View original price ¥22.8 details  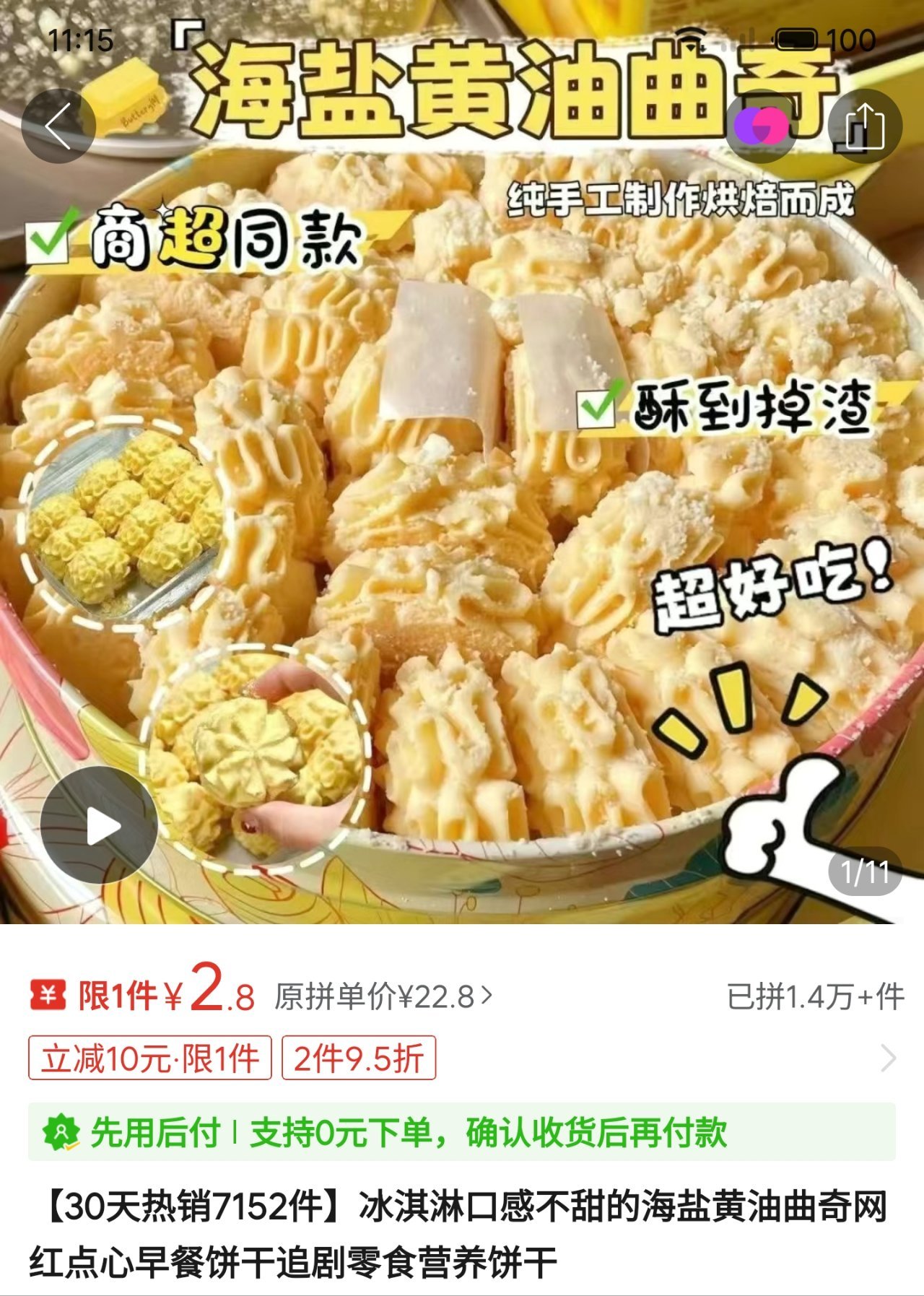point(383,997)
